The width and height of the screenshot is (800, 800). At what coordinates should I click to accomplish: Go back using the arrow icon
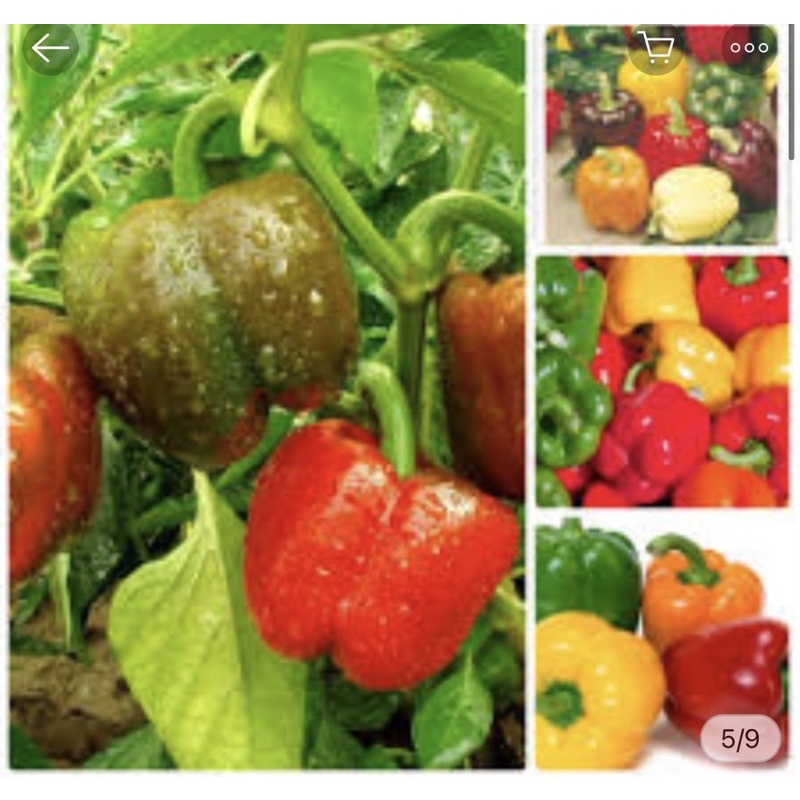click(50, 47)
